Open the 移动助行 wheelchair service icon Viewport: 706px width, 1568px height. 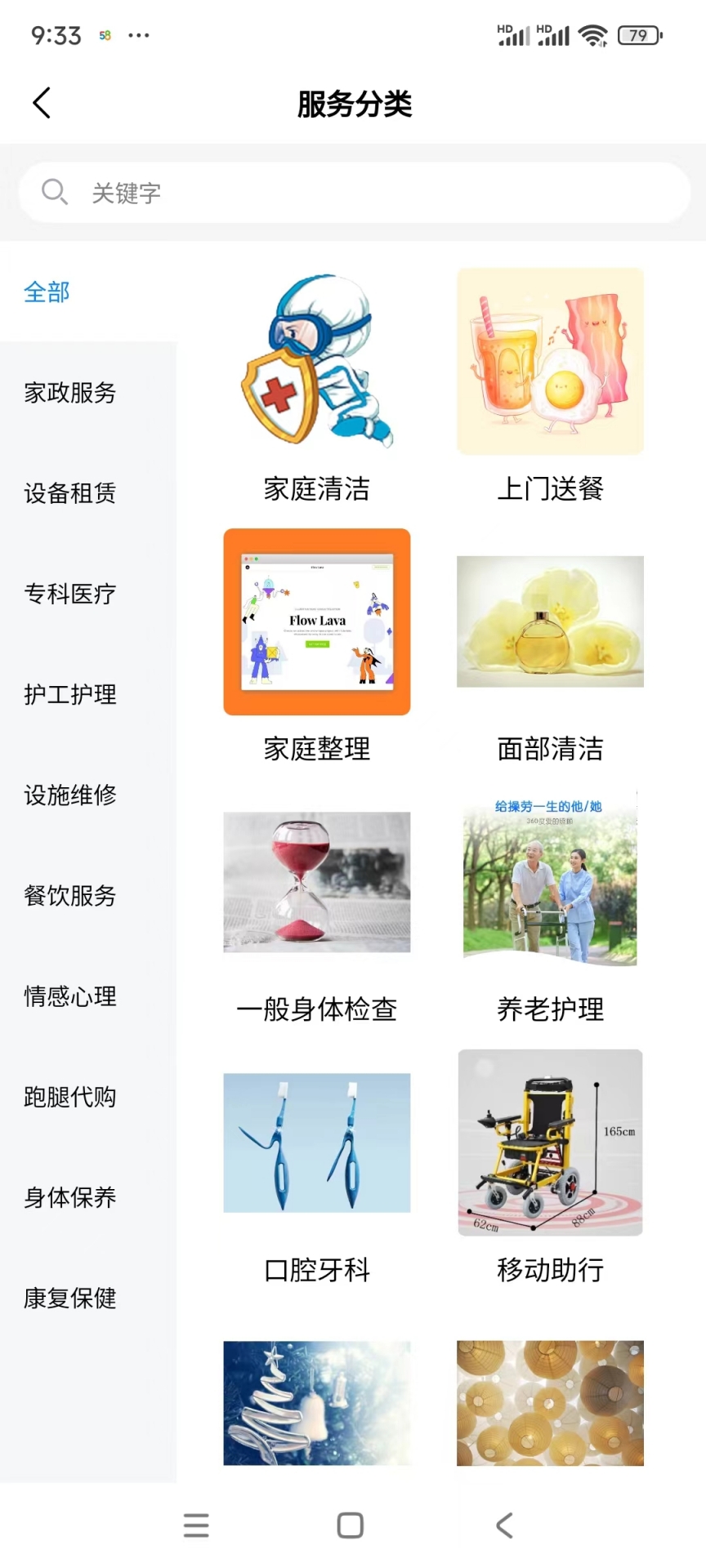(550, 1143)
